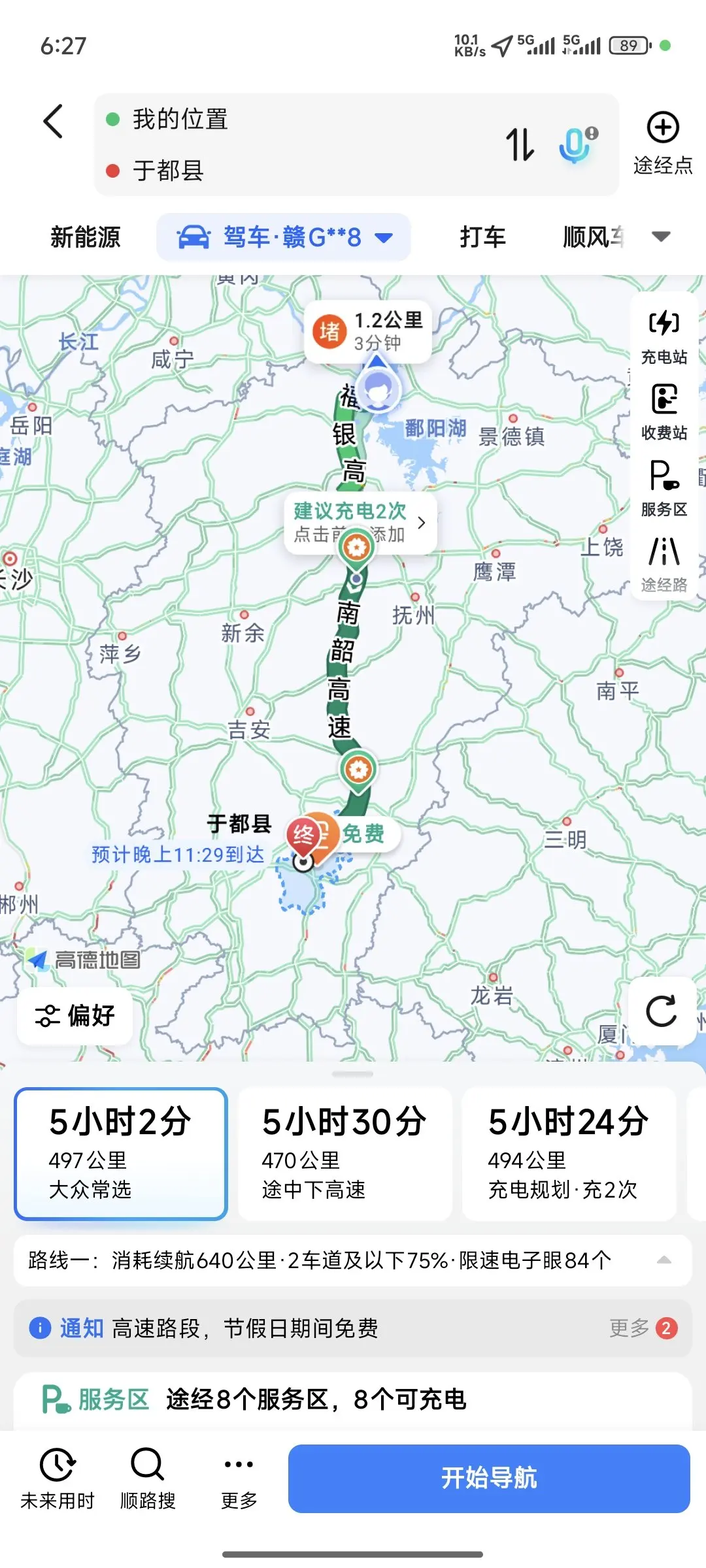Switch to 新能源 travel mode
Viewport: 706px width, 1568px height.
tap(86, 237)
